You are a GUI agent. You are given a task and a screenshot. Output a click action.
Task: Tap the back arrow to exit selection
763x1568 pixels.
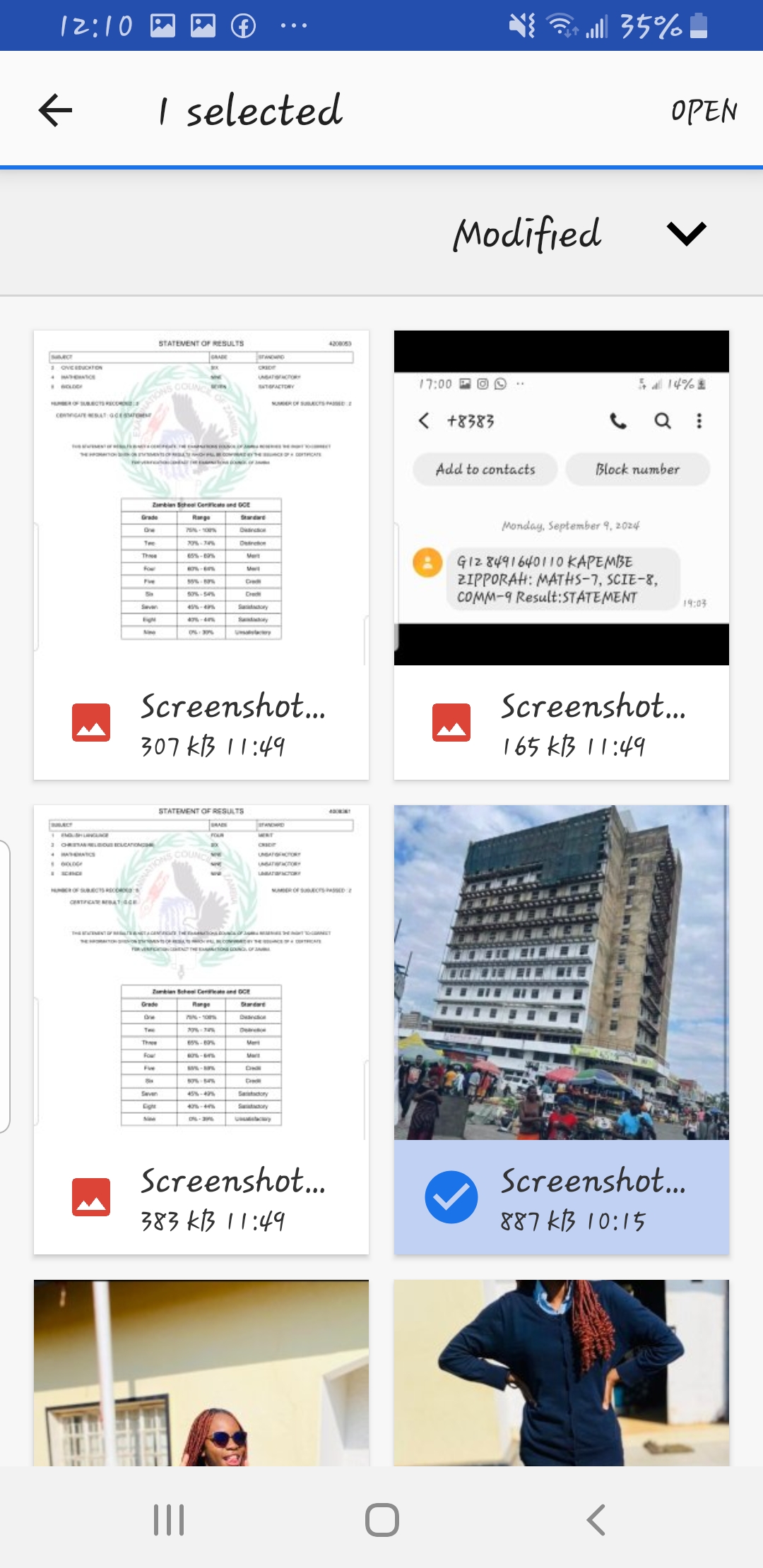tap(56, 111)
